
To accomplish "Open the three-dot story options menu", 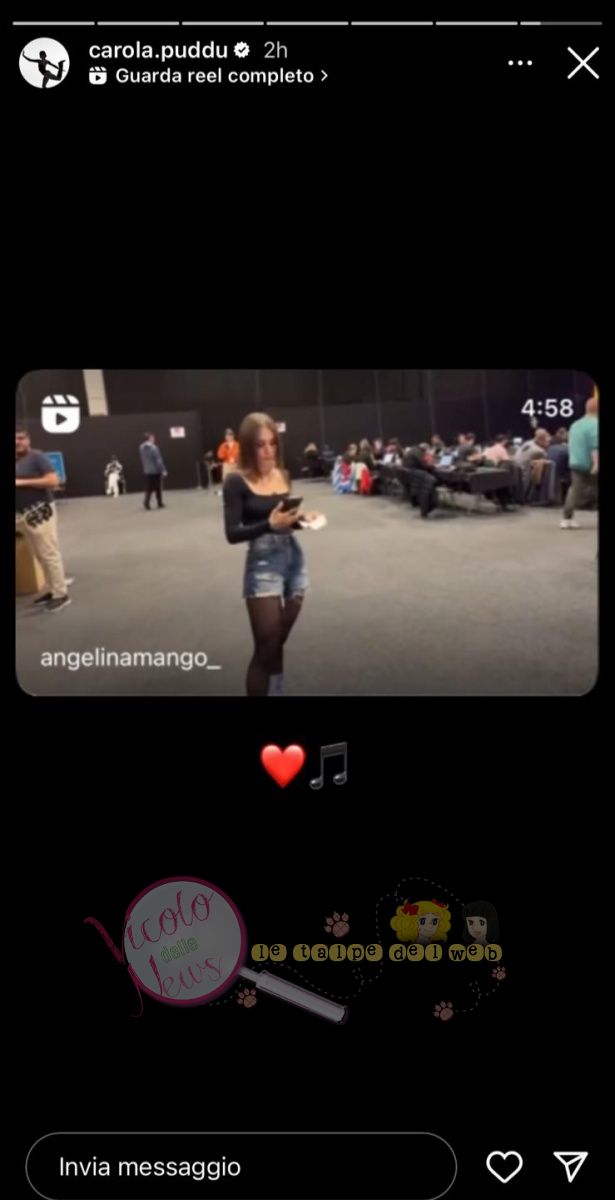I will click(520, 63).
